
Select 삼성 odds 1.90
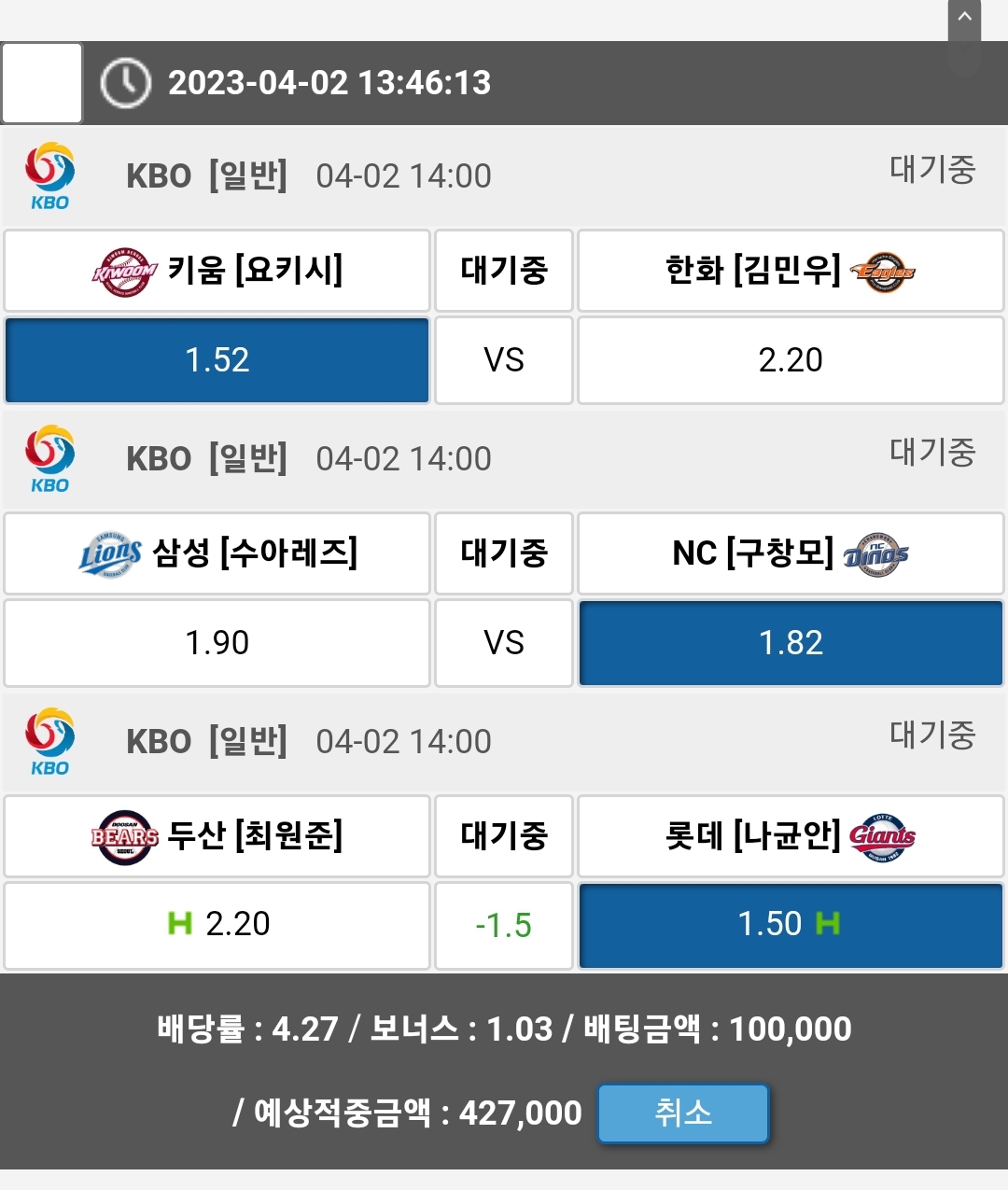click(217, 643)
